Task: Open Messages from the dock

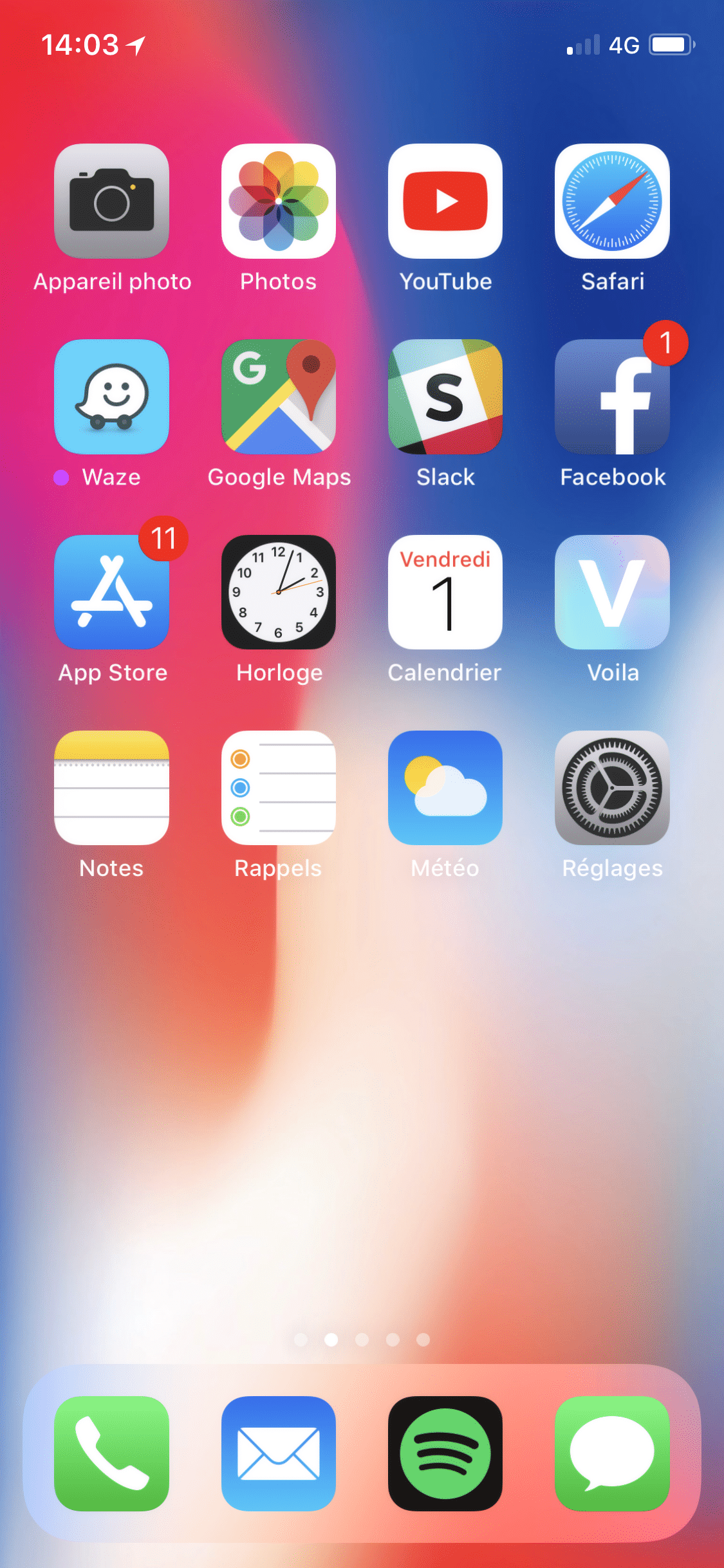Action: coord(612,1453)
